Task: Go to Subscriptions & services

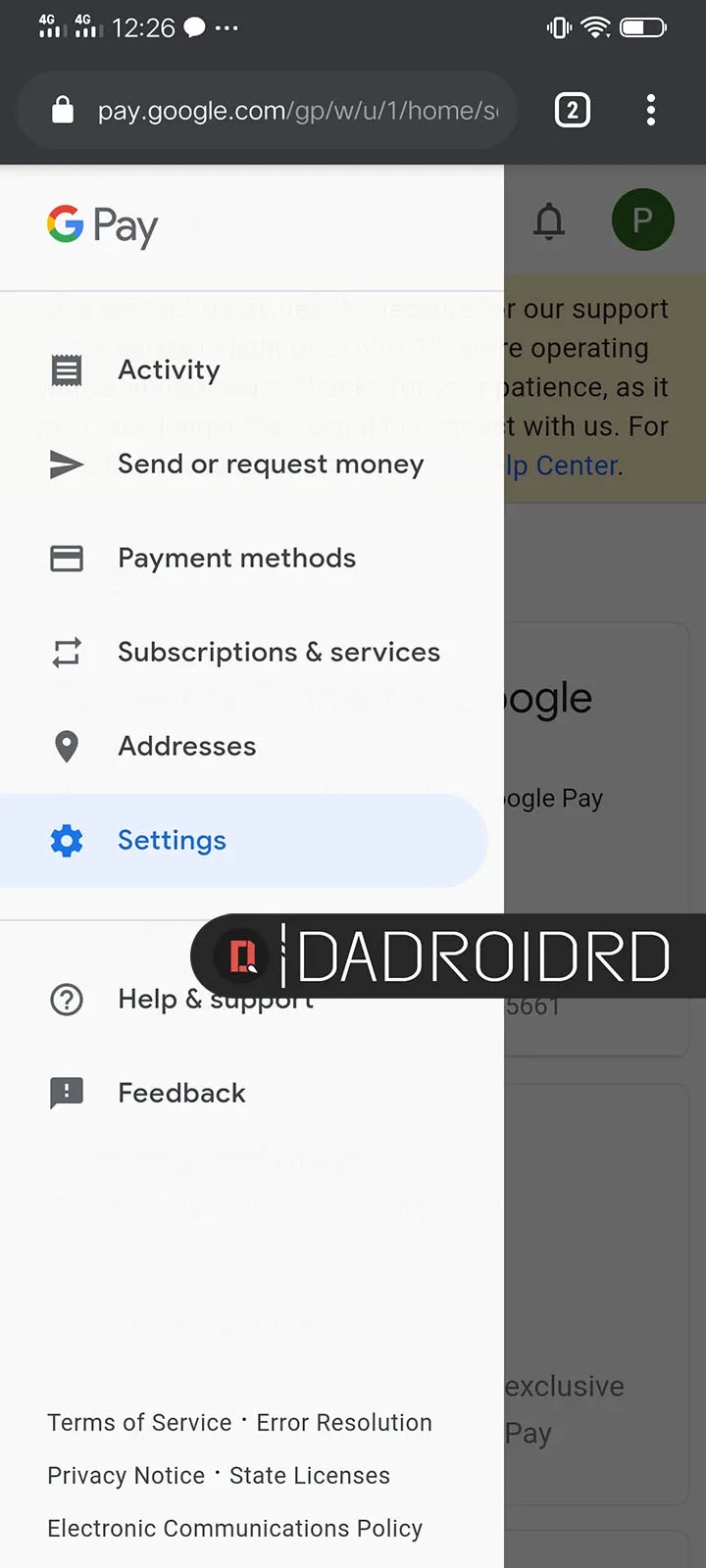Action: coord(278,653)
